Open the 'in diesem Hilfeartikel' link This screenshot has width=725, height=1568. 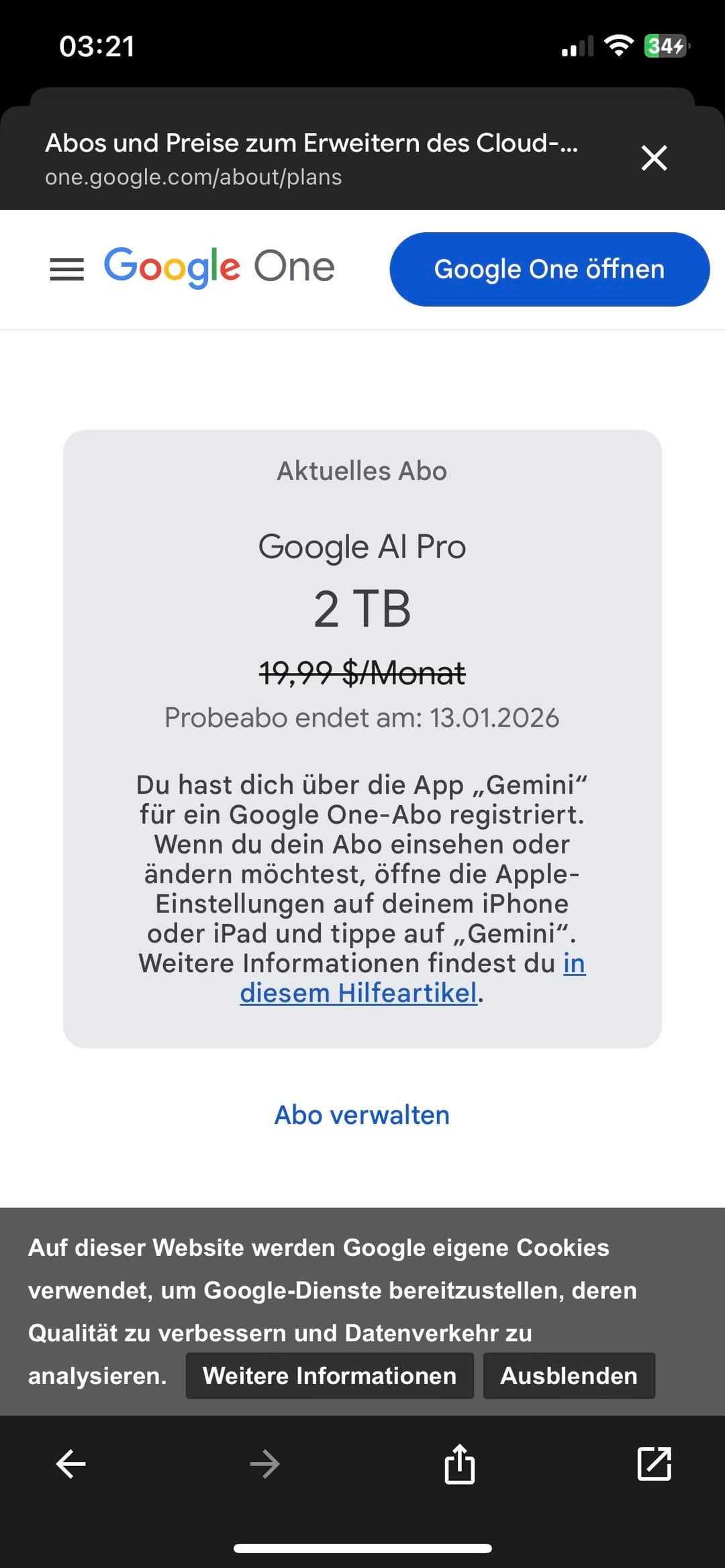[358, 993]
